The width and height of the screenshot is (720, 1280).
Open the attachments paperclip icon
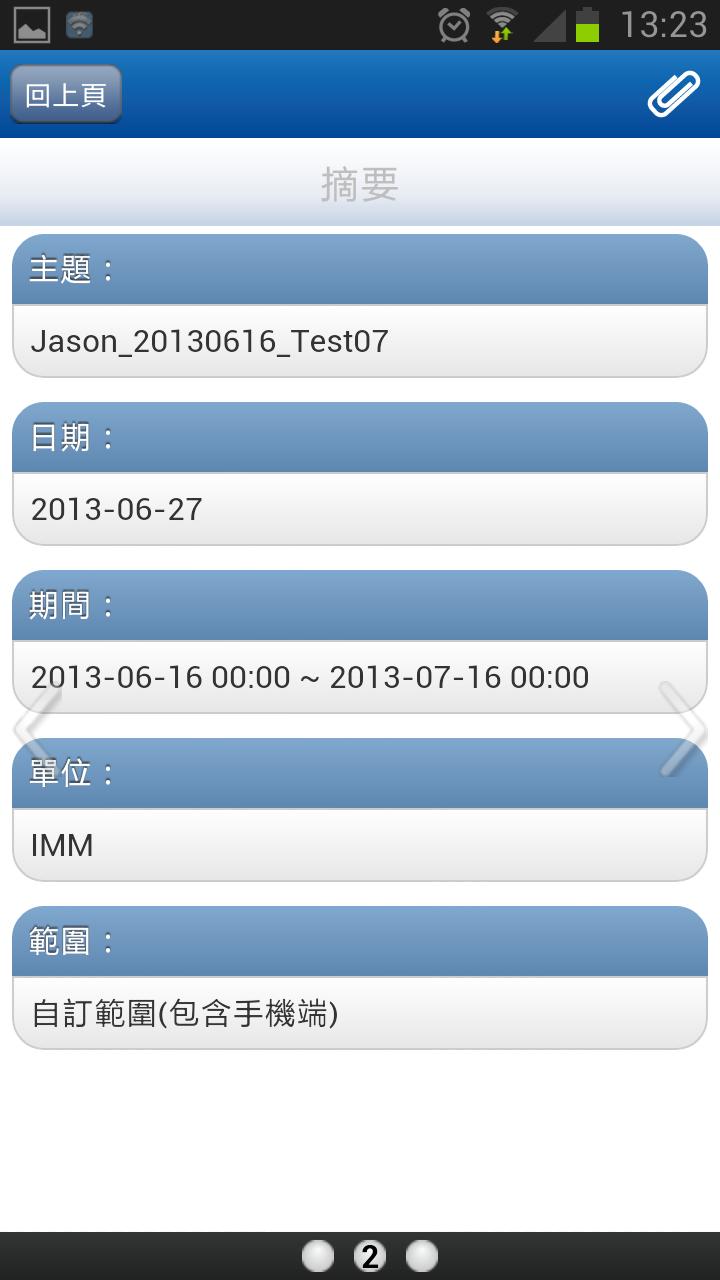[673, 95]
